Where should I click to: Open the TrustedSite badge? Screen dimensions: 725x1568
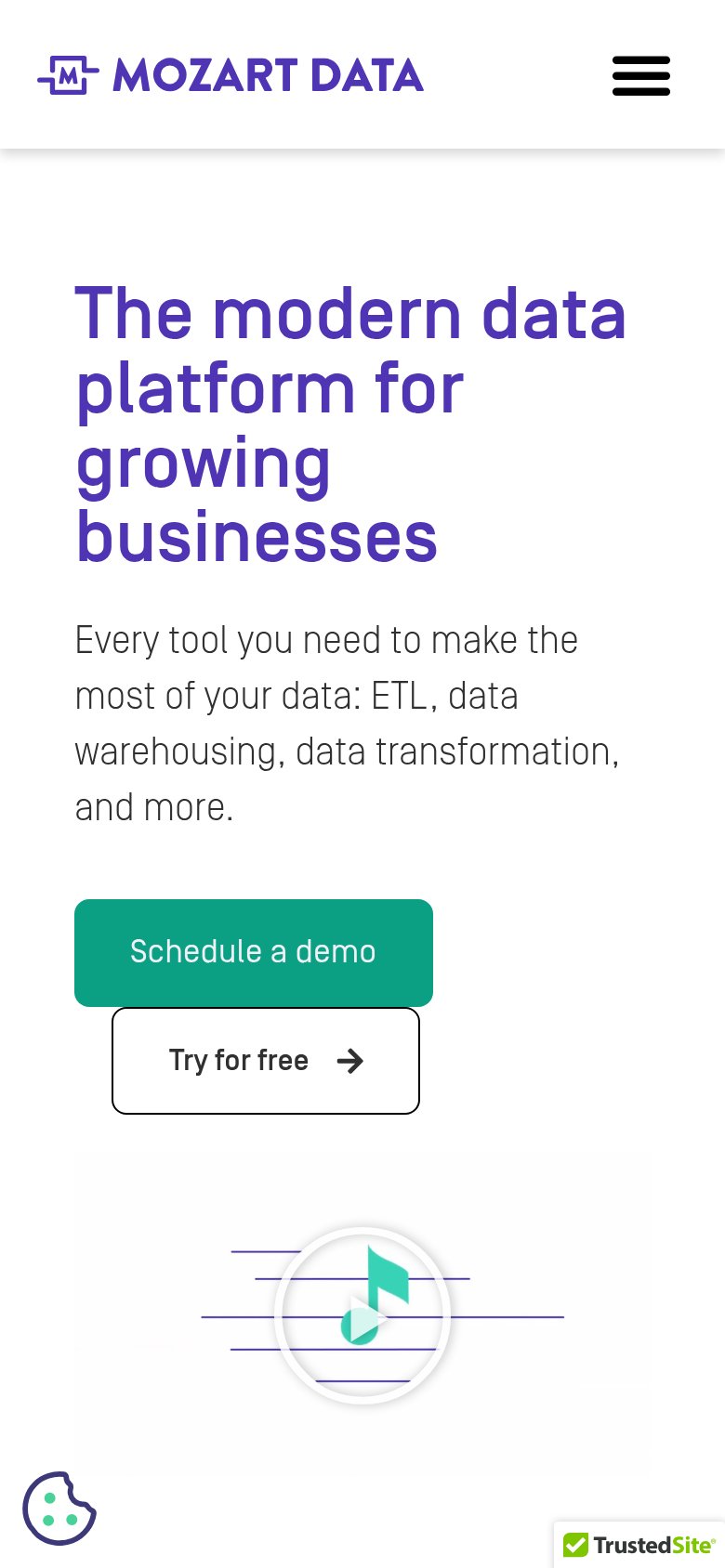[639, 1545]
